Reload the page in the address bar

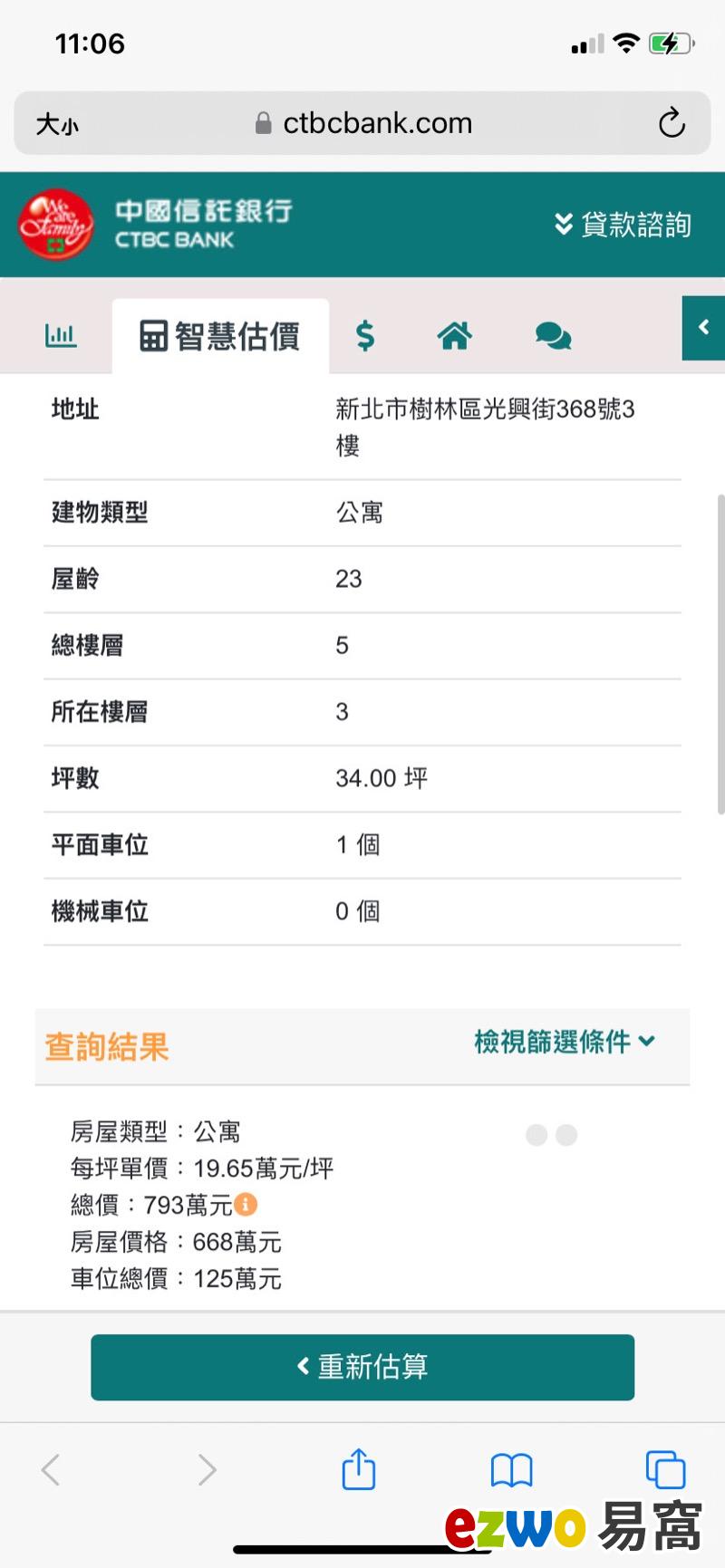click(x=672, y=123)
